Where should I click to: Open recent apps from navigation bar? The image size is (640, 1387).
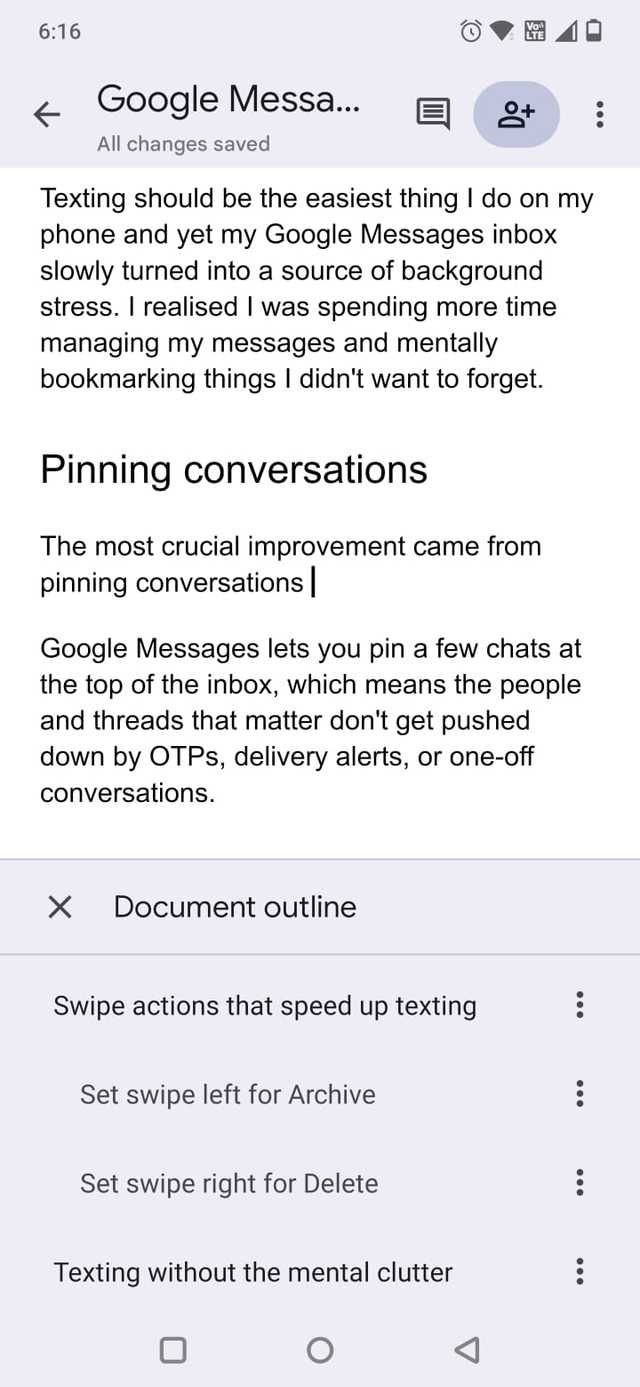(173, 1350)
